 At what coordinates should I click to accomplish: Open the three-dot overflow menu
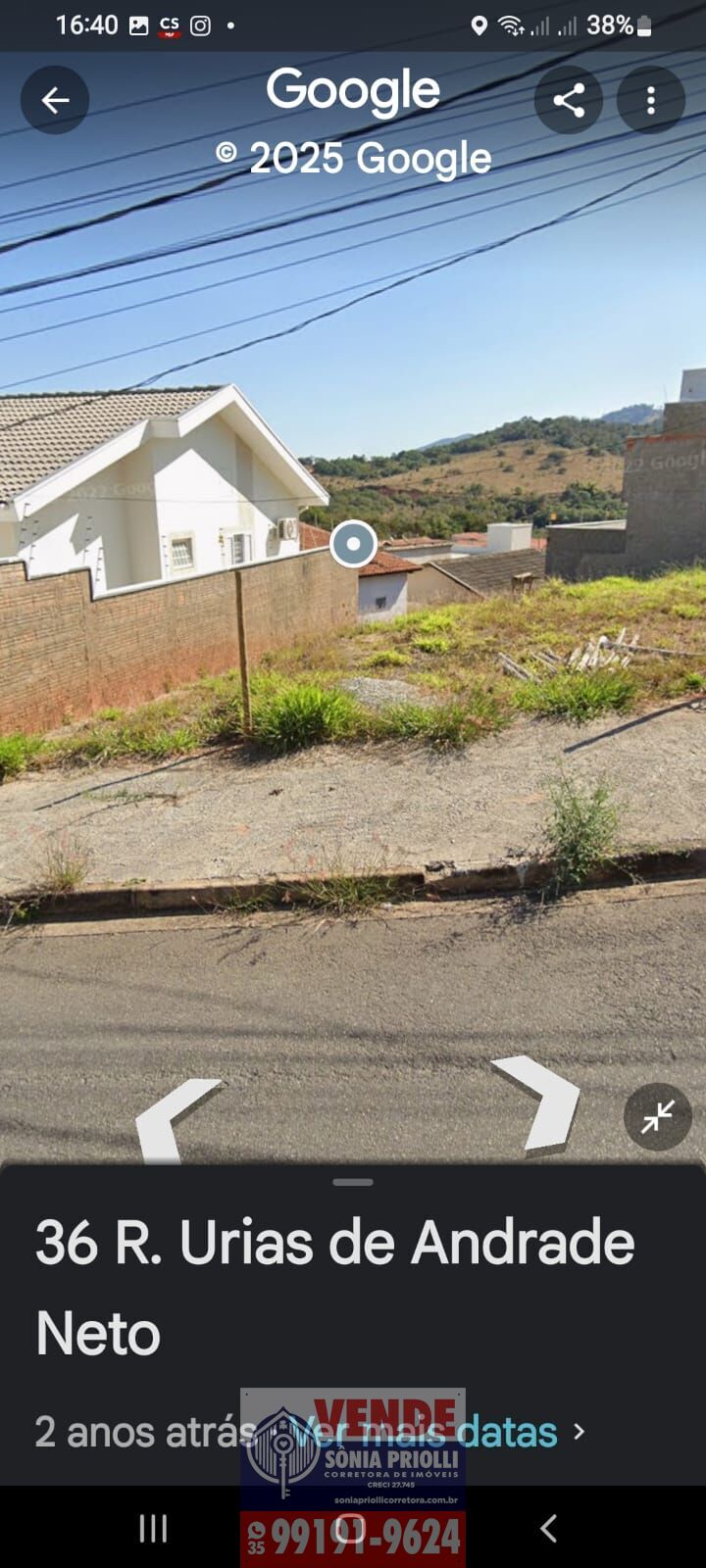(651, 100)
